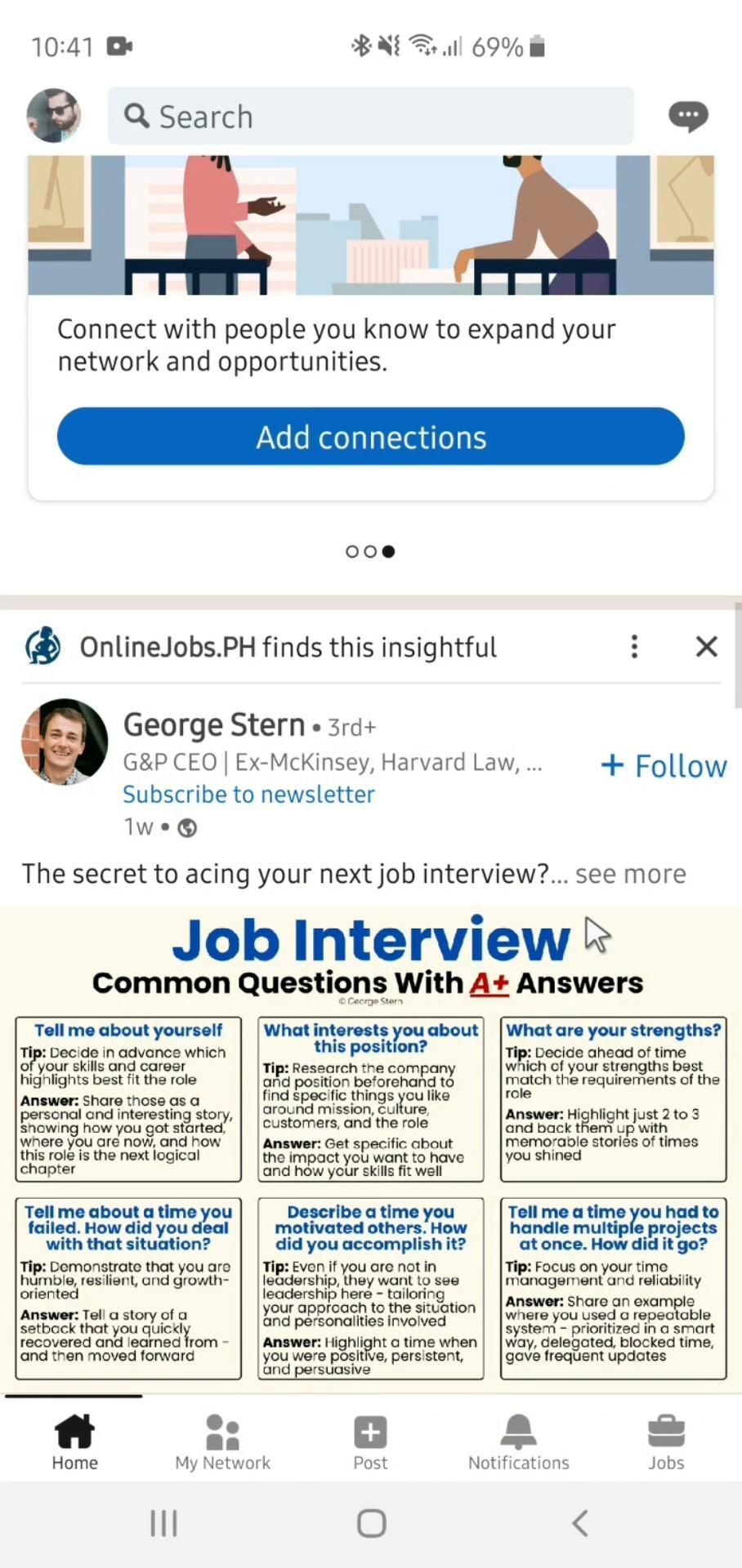Open the Notifications tab
Viewport: 742px width, 1568px height.
pos(518,1442)
